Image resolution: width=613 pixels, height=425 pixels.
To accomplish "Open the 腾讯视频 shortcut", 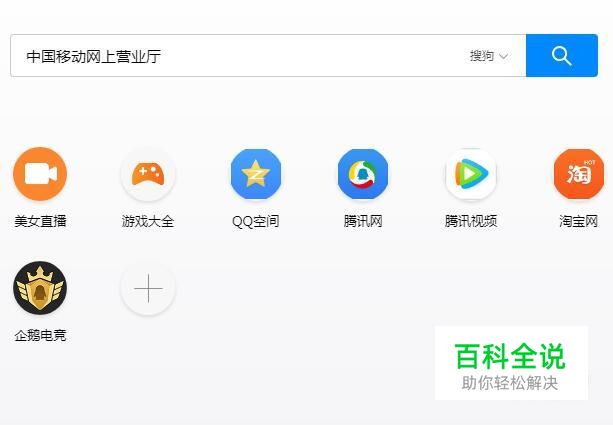I will click(x=471, y=175).
